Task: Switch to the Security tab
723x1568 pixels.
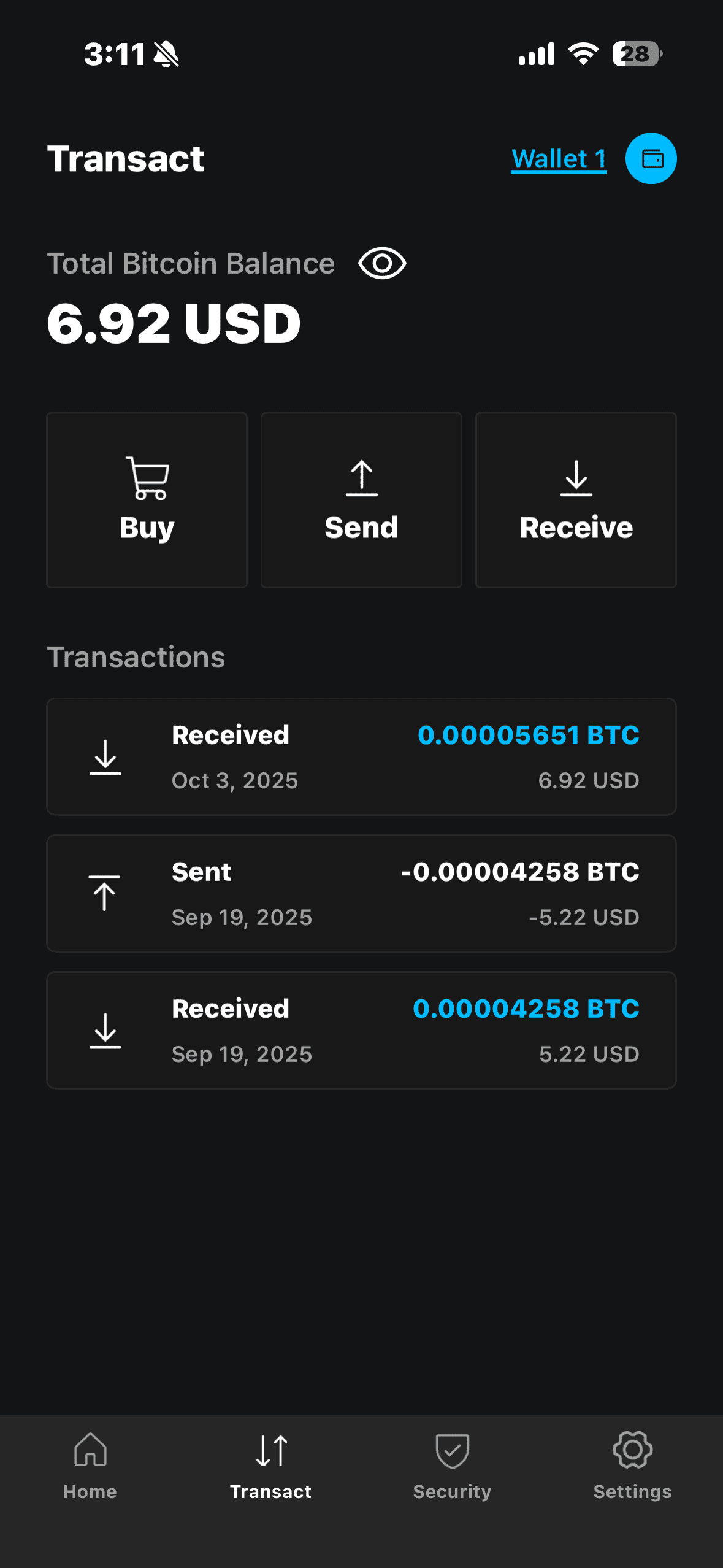Action: click(451, 1469)
